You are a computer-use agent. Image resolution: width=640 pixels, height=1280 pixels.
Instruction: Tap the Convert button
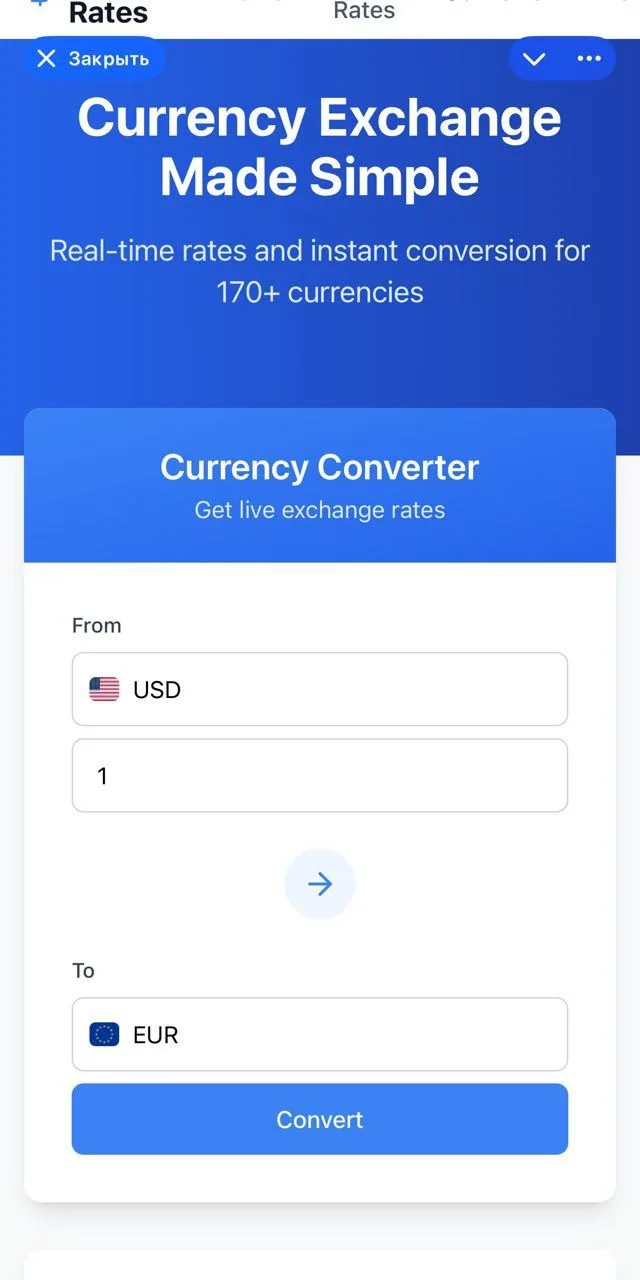click(x=320, y=1119)
